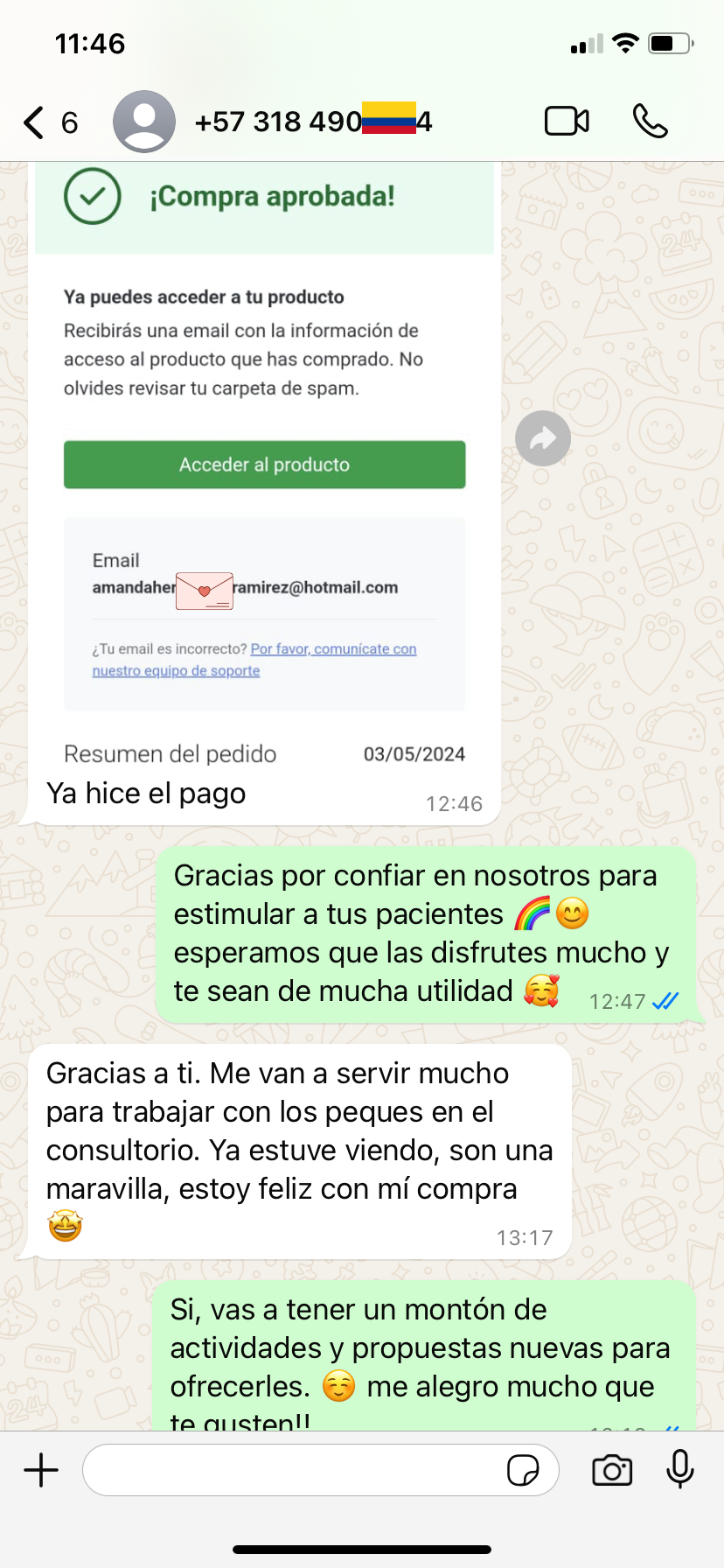Open the camera to send a photo
The image size is (724, 1568).
[x=612, y=1470]
